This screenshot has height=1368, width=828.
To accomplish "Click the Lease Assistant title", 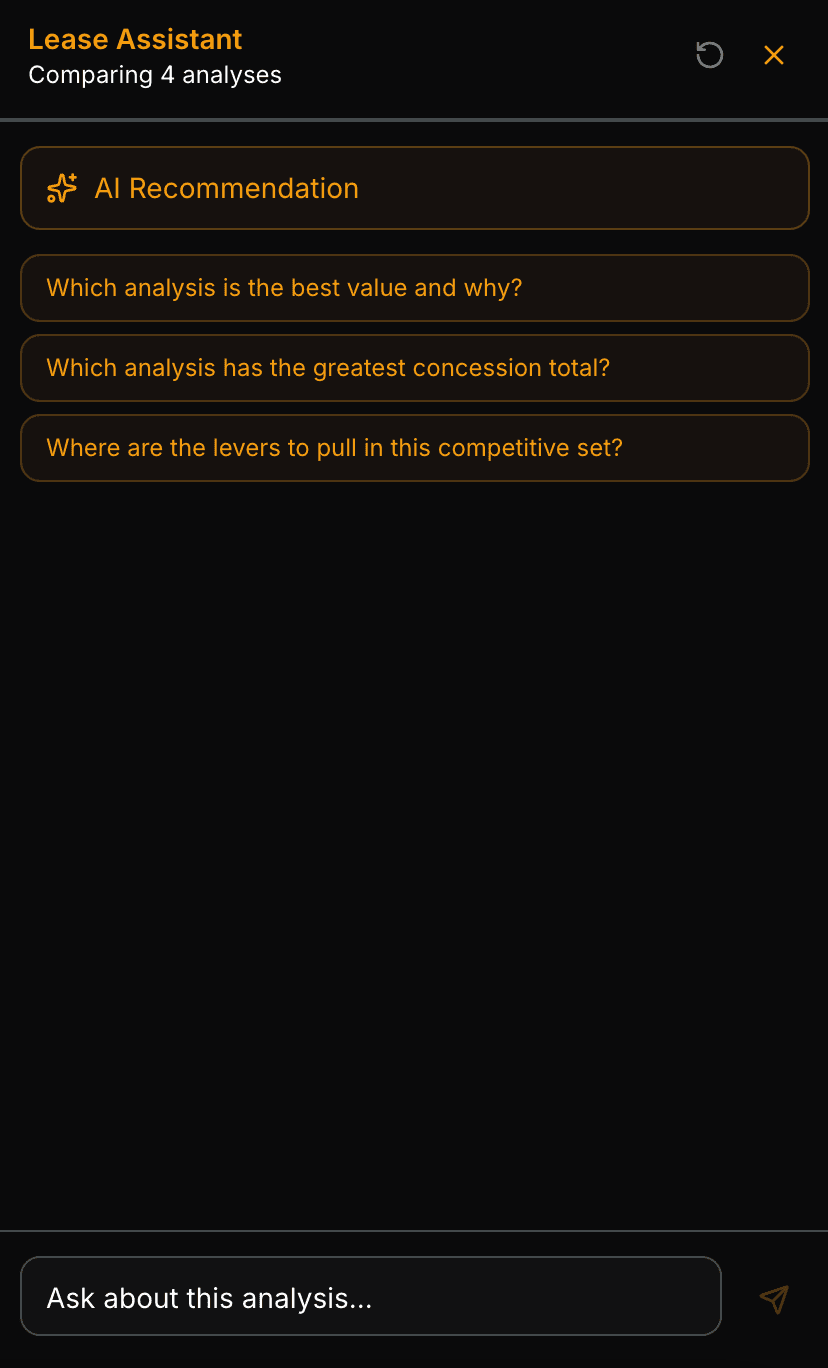I will (135, 40).
